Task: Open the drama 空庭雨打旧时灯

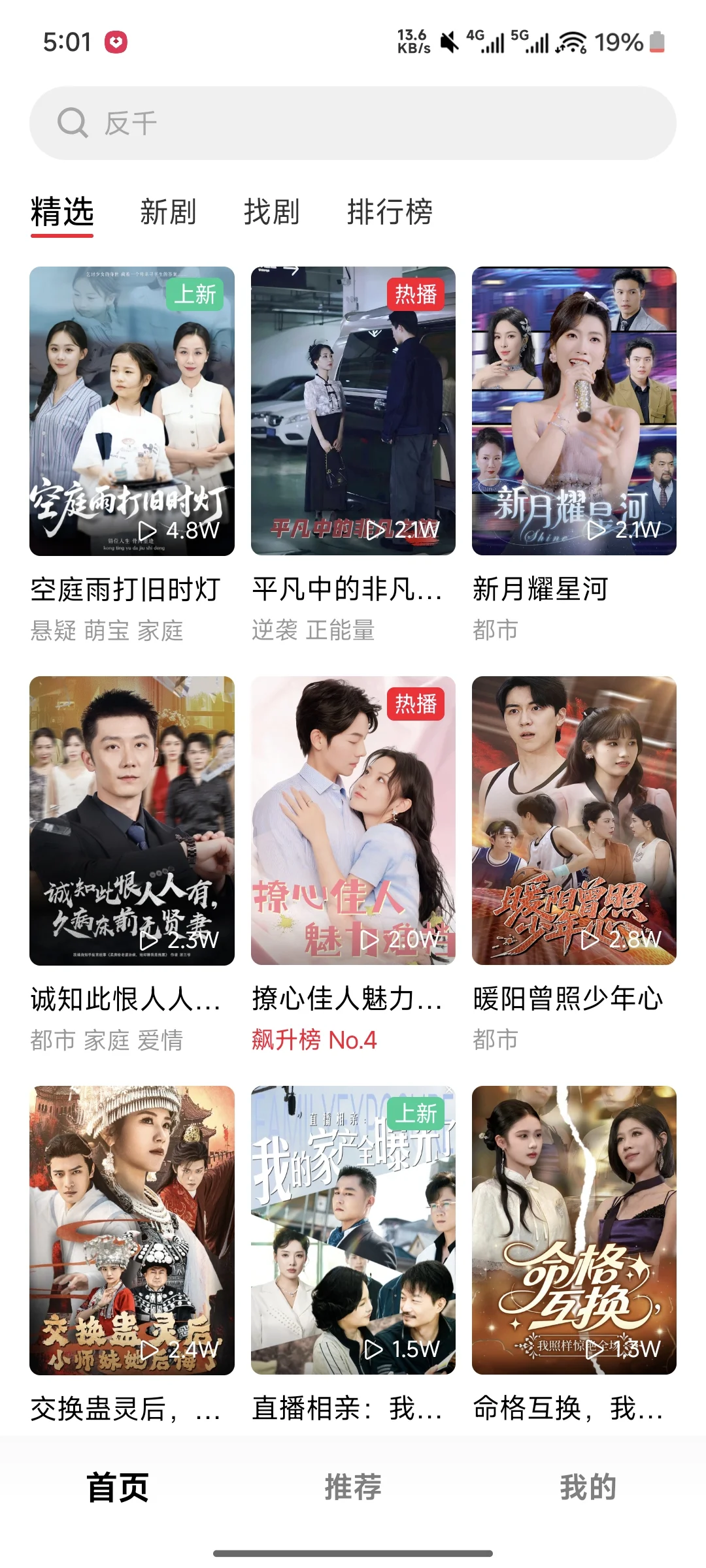Action: [x=132, y=412]
